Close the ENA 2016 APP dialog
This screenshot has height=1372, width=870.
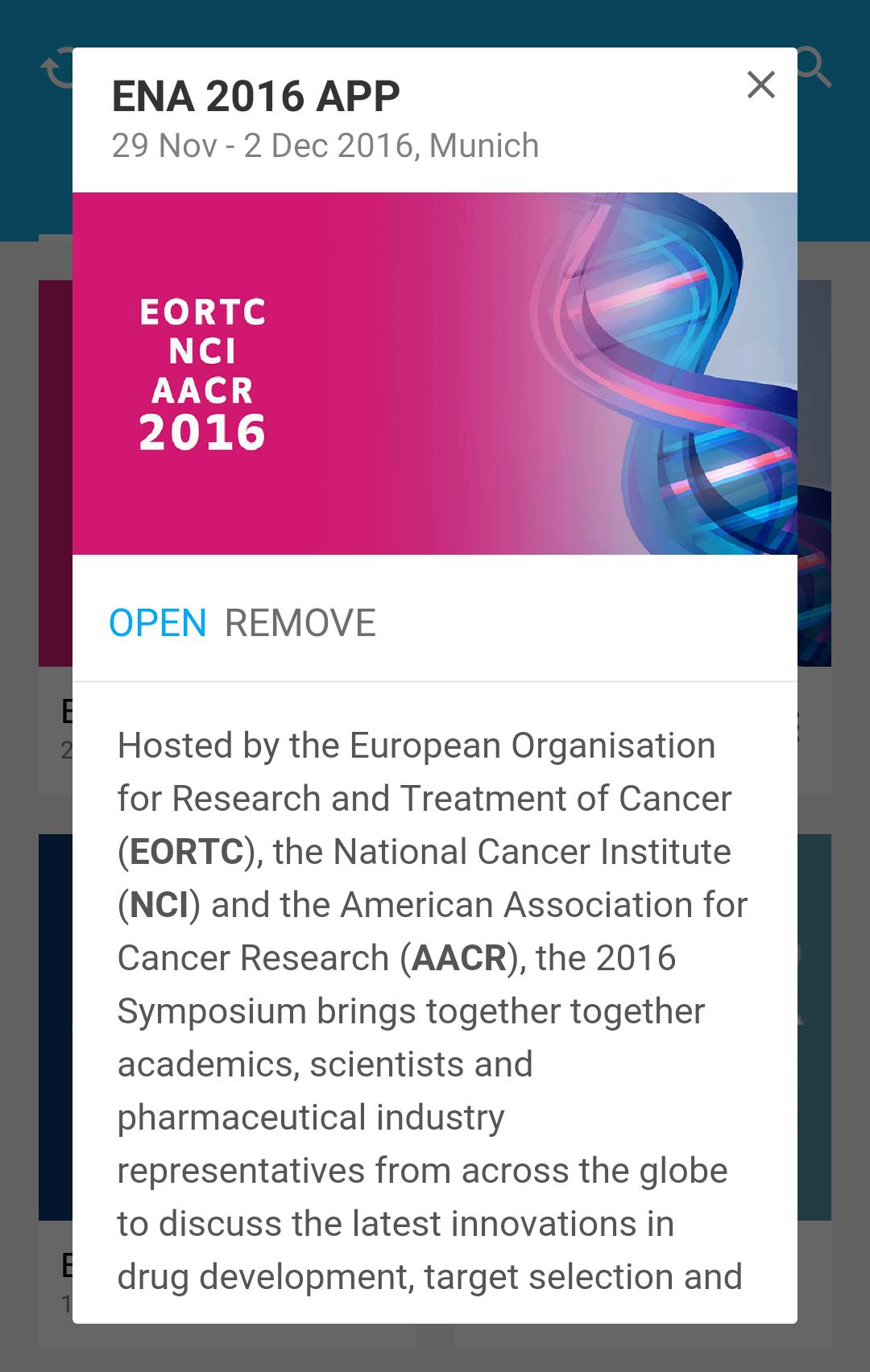[x=760, y=85]
